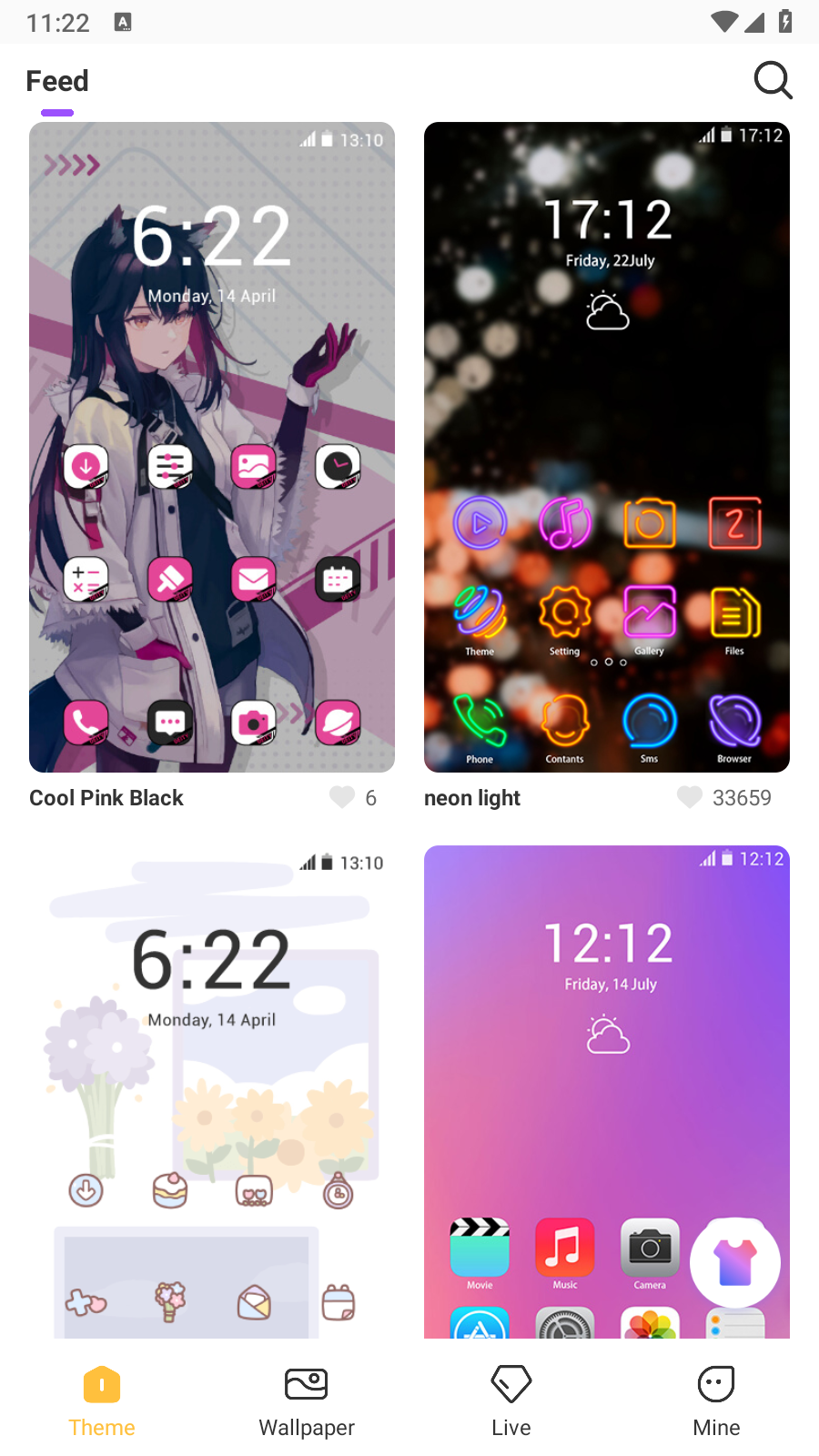Open the neon light theme preview
The width and height of the screenshot is (819, 1456).
click(607, 447)
